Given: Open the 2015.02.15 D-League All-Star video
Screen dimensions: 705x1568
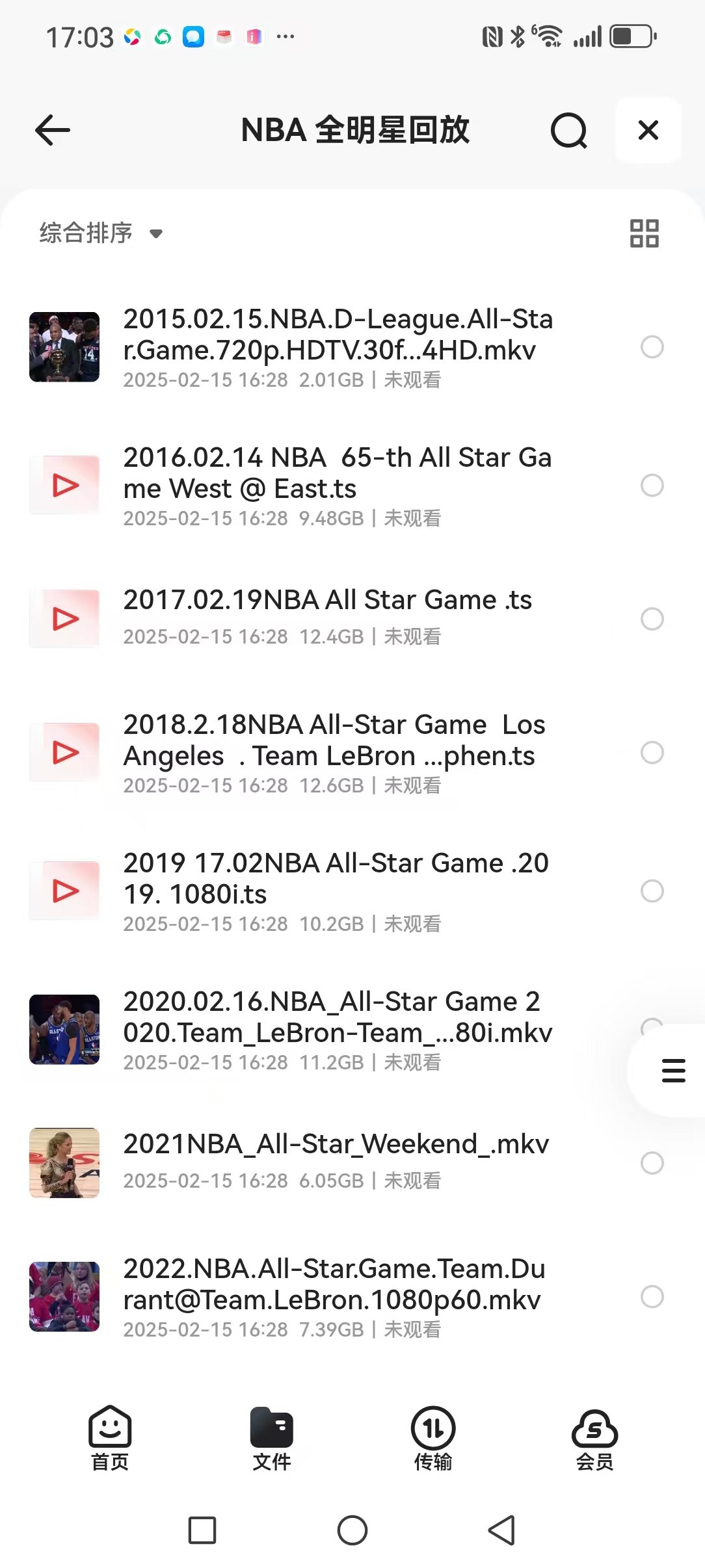Looking at the screenshot, I should pos(338,335).
